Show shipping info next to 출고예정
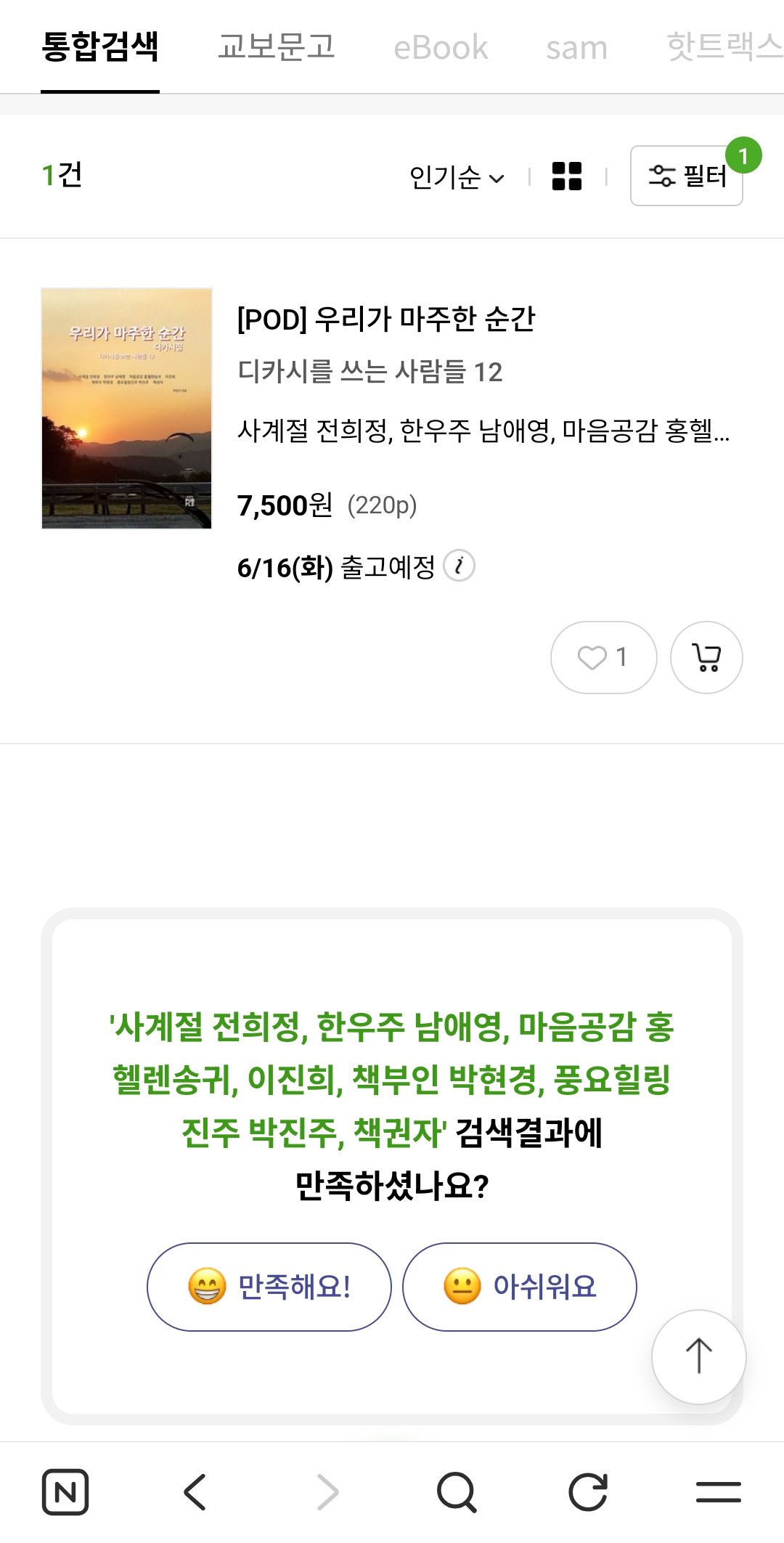 tap(460, 566)
